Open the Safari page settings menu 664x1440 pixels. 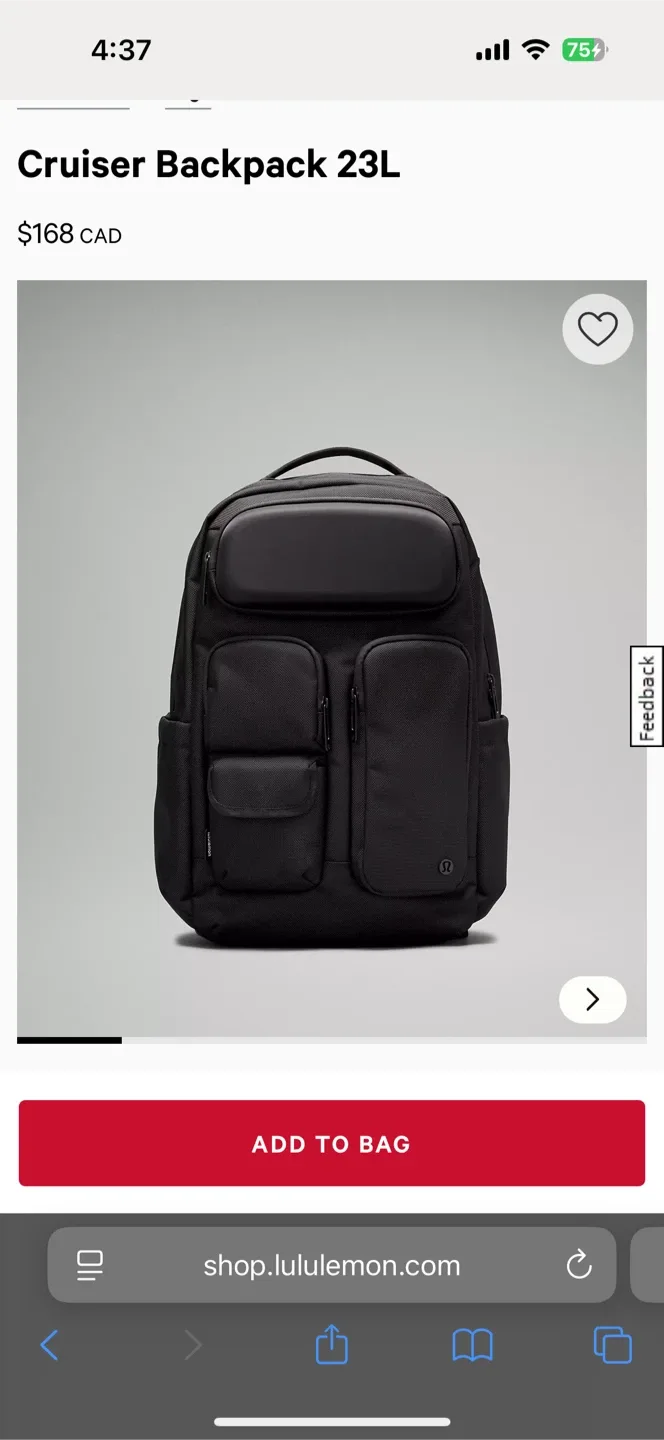90,1265
